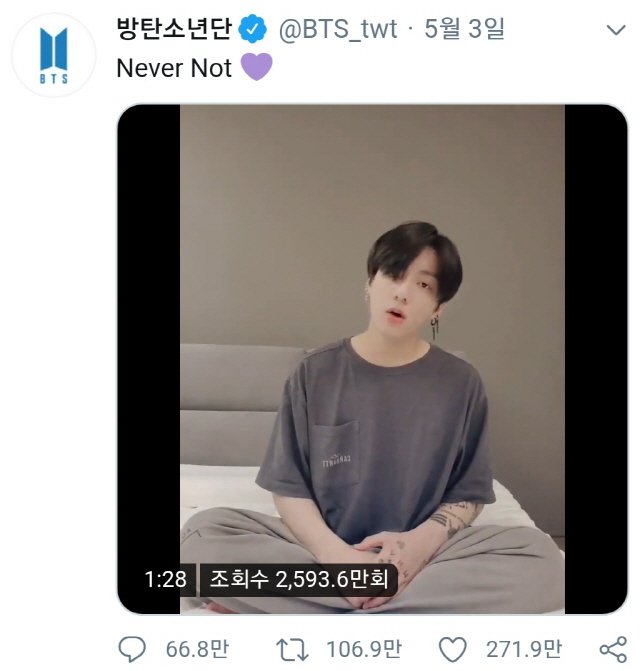Expand the tweet options chevron
Image resolution: width=640 pixels, height=671 pixels.
(616, 30)
